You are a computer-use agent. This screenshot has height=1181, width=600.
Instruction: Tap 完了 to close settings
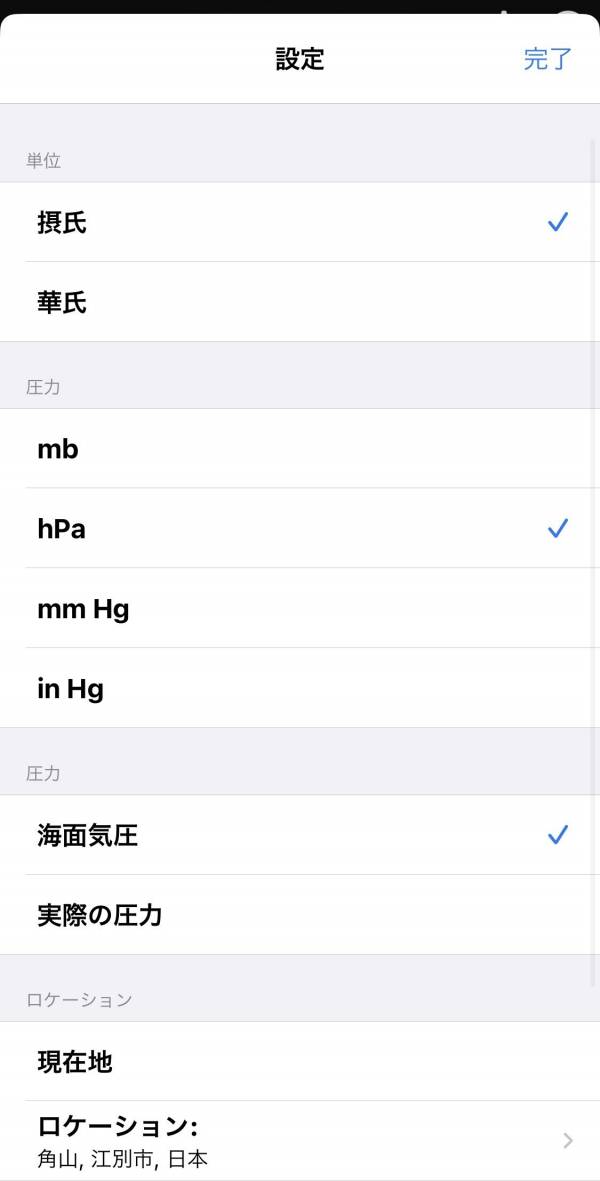(547, 59)
